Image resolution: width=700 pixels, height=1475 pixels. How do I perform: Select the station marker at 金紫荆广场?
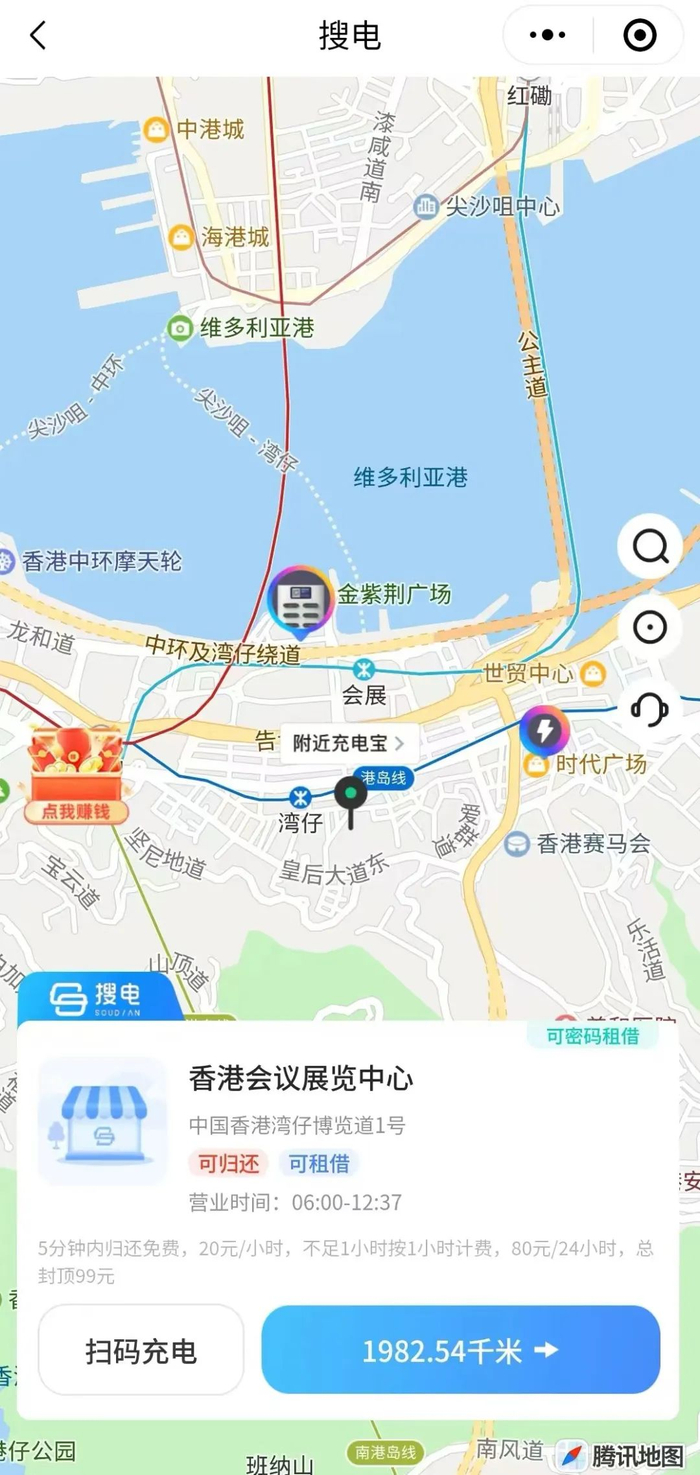[300, 601]
